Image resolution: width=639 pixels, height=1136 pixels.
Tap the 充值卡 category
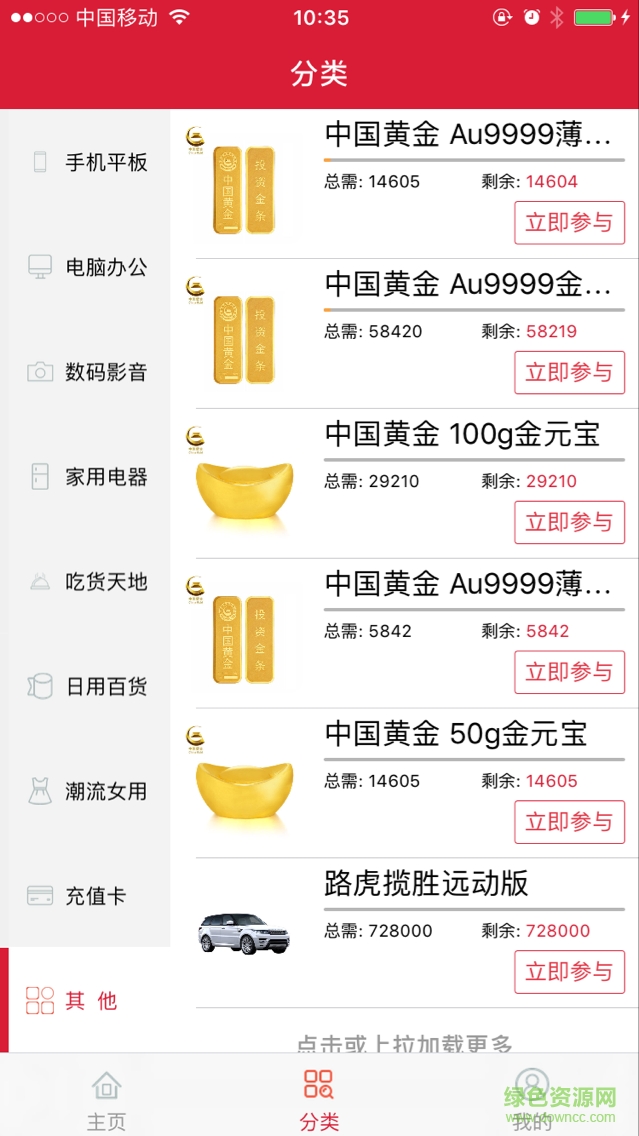click(x=86, y=897)
